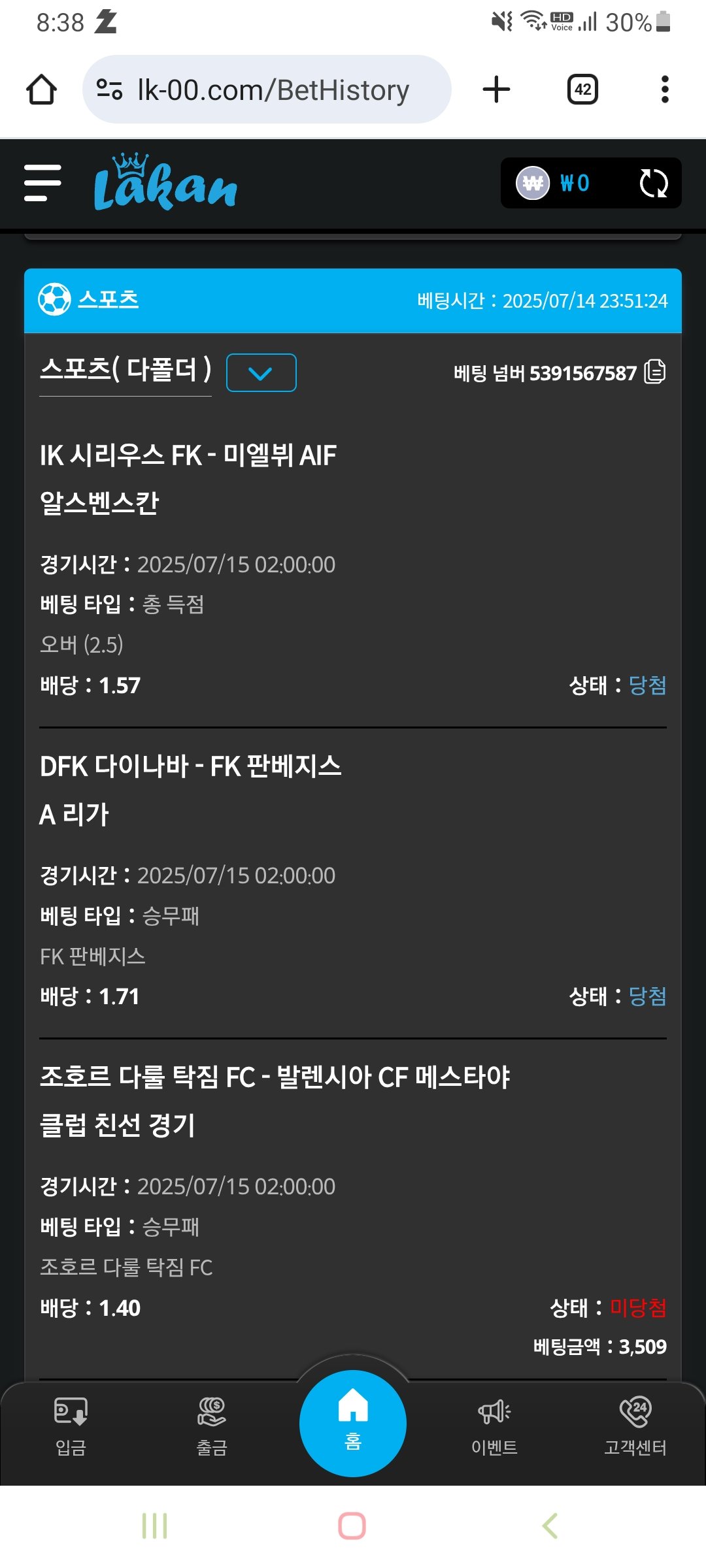706x1568 pixels.
Task: Switch to the 홈 home button
Action: (353, 1423)
